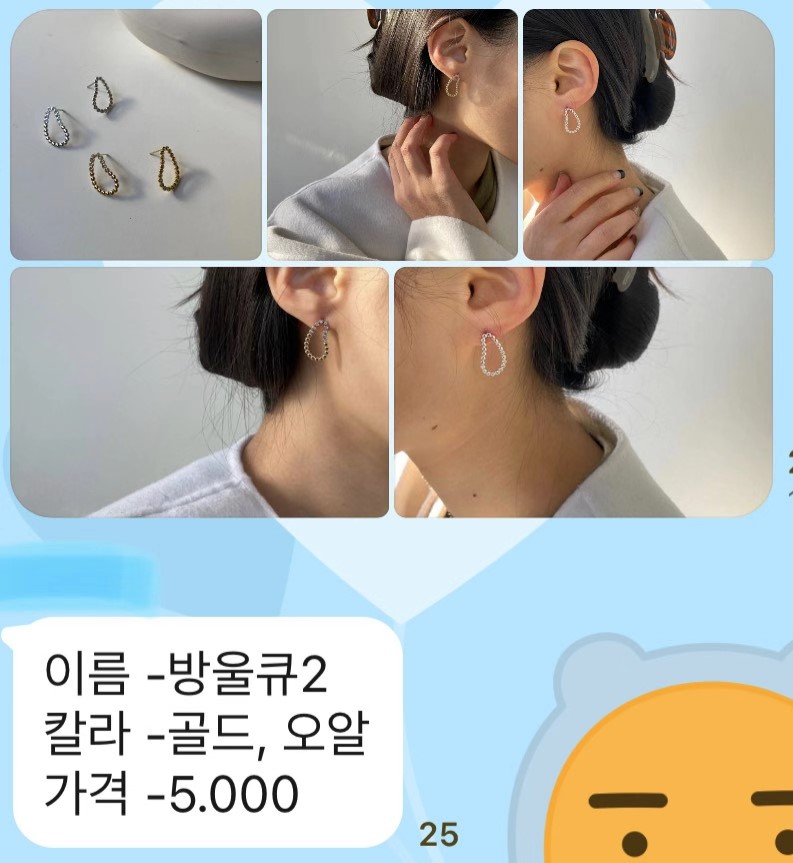Image resolution: width=793 pixels, height=863 pixels.
Task: Open the close-up photo of the silver teardrop earring
Action: pos(583,392)
